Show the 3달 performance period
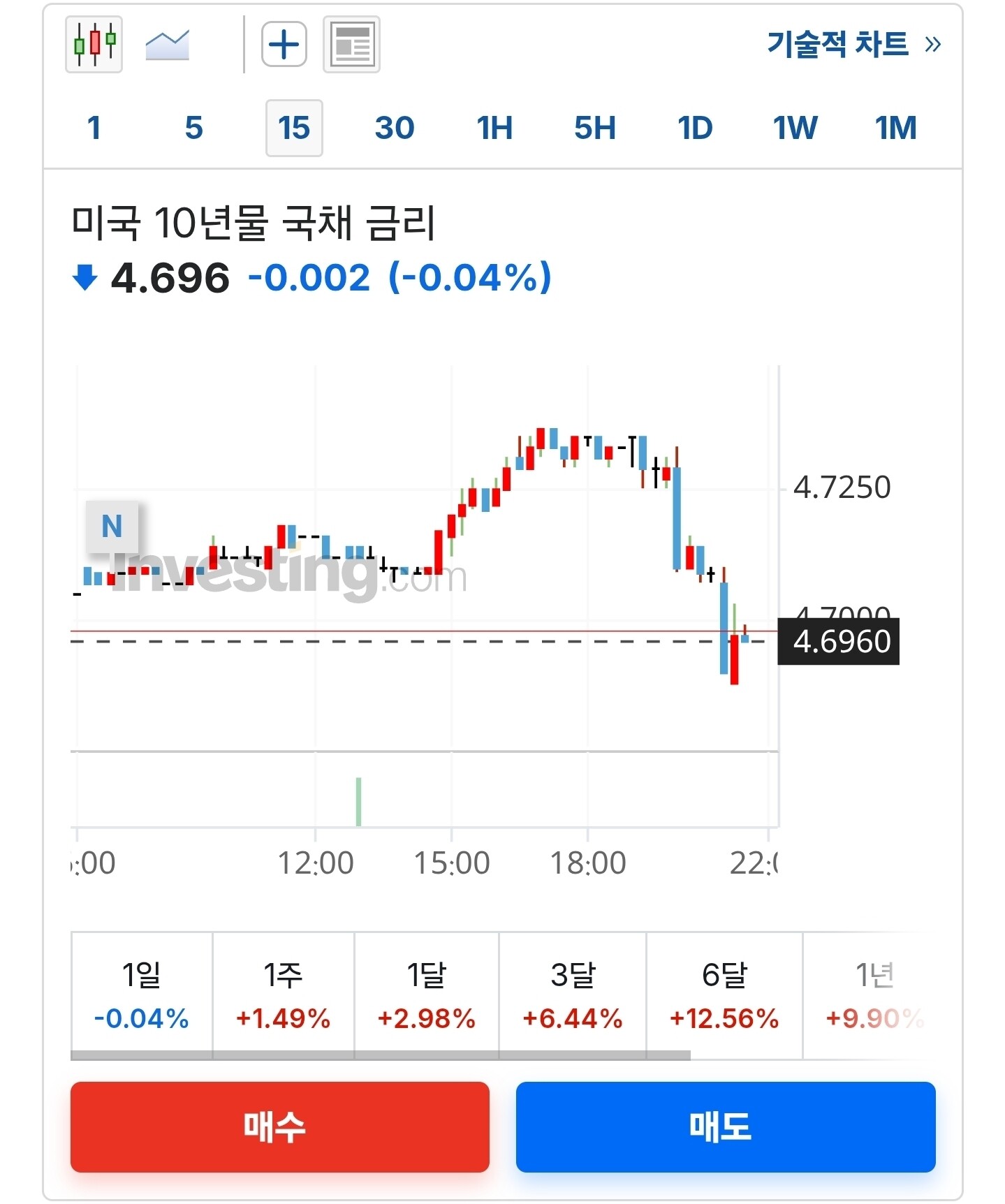1005x1204 pixels. (573, 995)
